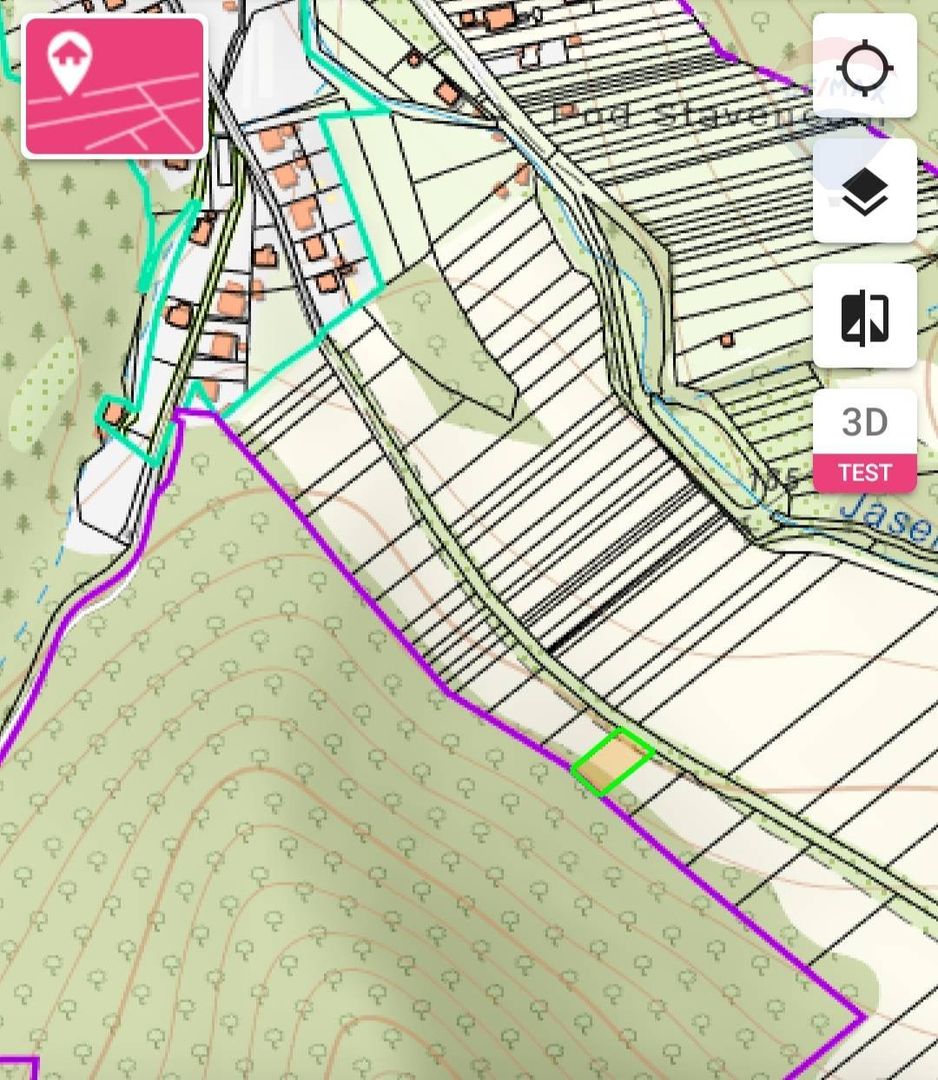938x1080 pixels.
Task: Open the pink property map button
Action: point(114,87)
